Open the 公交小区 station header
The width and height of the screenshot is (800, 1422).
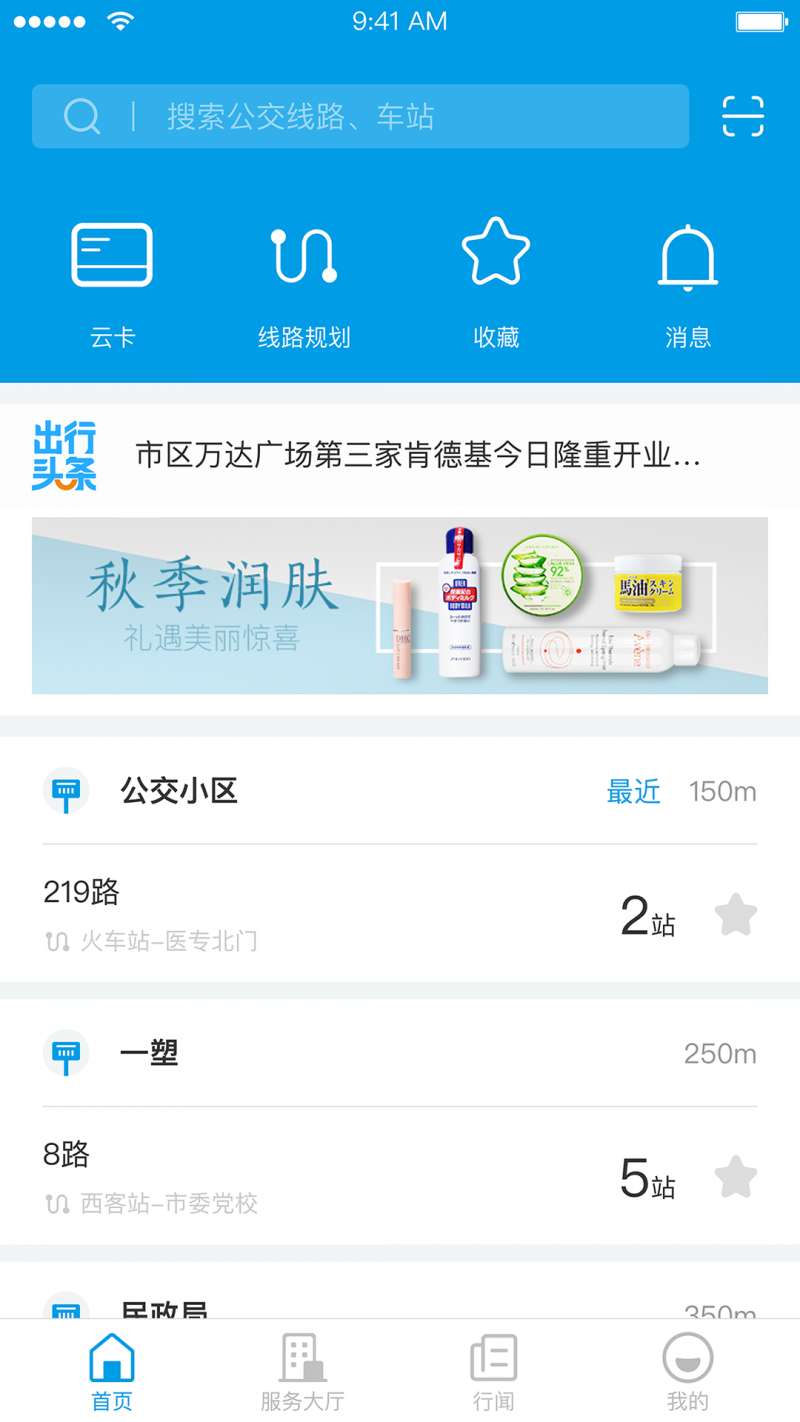[x=400, y=791]
